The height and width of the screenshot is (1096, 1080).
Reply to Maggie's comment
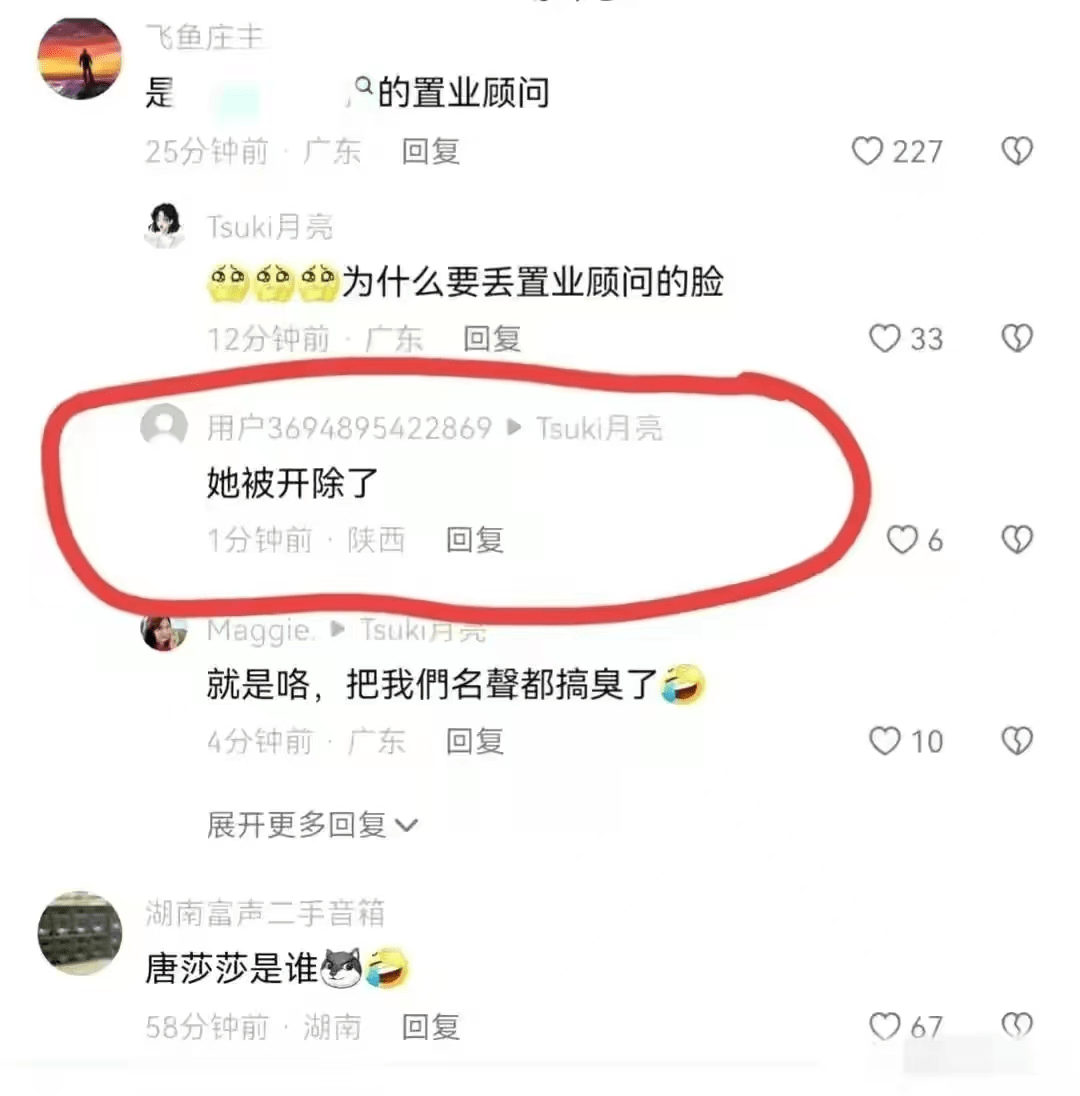pyautogui.click(x=474, y=741)
